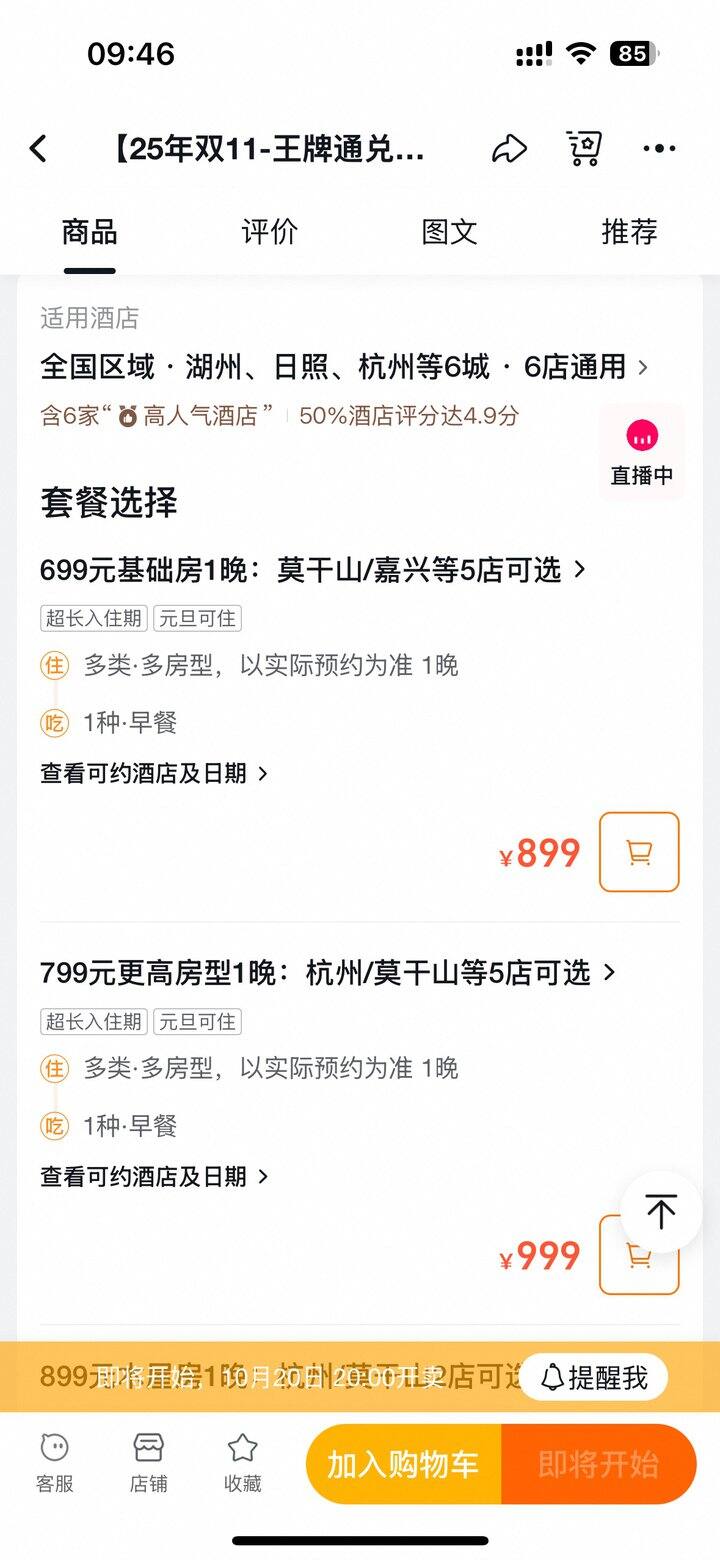Add 699元基础房 package via its cart icon
720x1560 pixels.
(639, 852)
